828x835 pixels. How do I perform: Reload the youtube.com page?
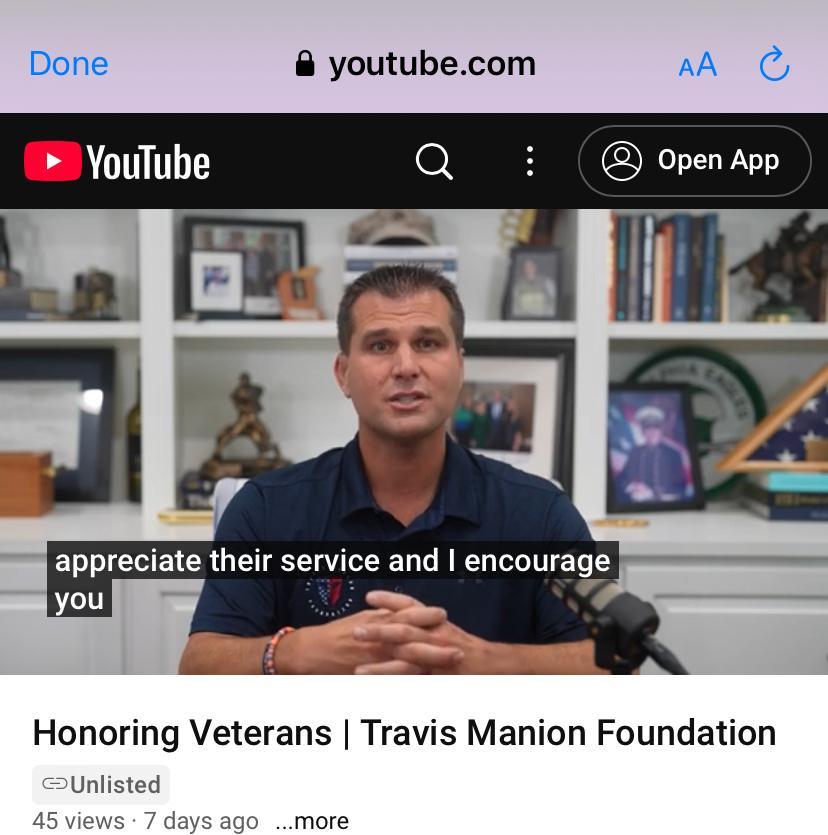tap(774, 65)
